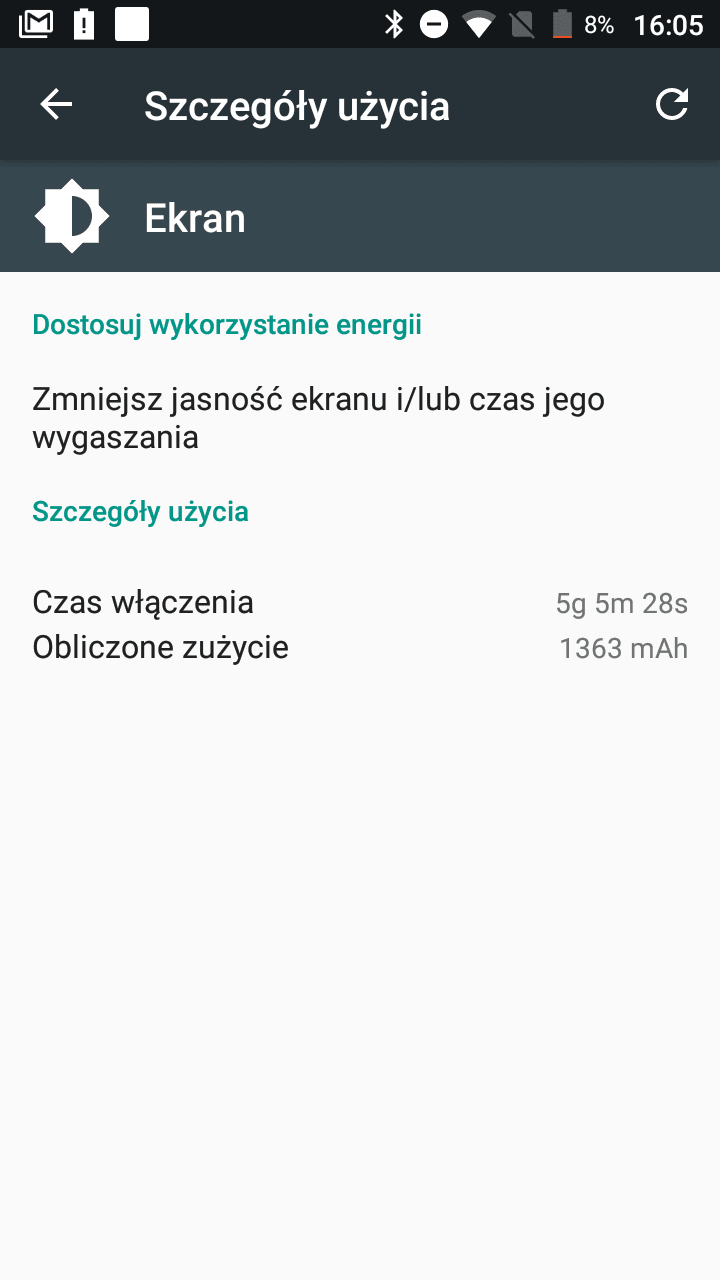720x1280 pixels.
Task: Go back using the arrow icon
Action: pos(56,104)
